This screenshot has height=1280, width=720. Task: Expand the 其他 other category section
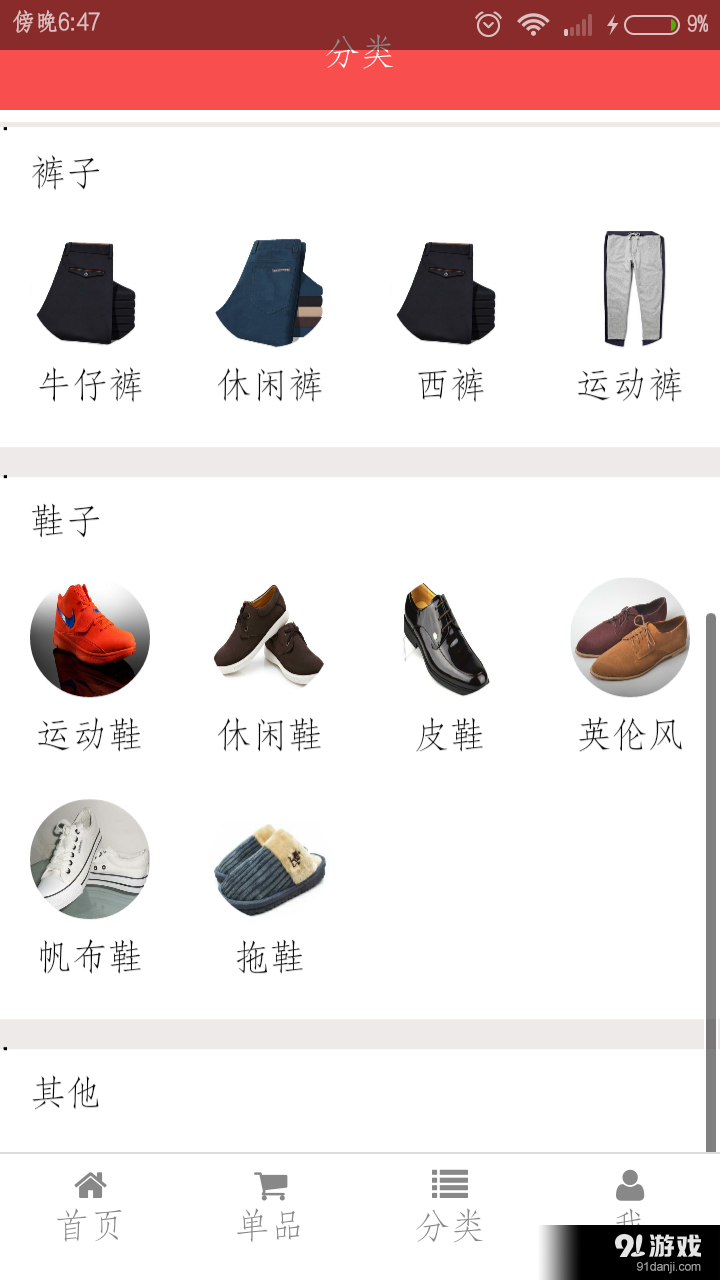(67, 1094)
